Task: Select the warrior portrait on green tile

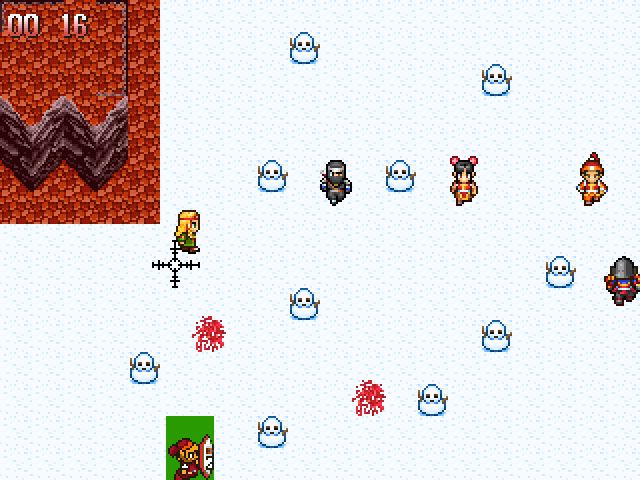Action: (x=190, y=448)
